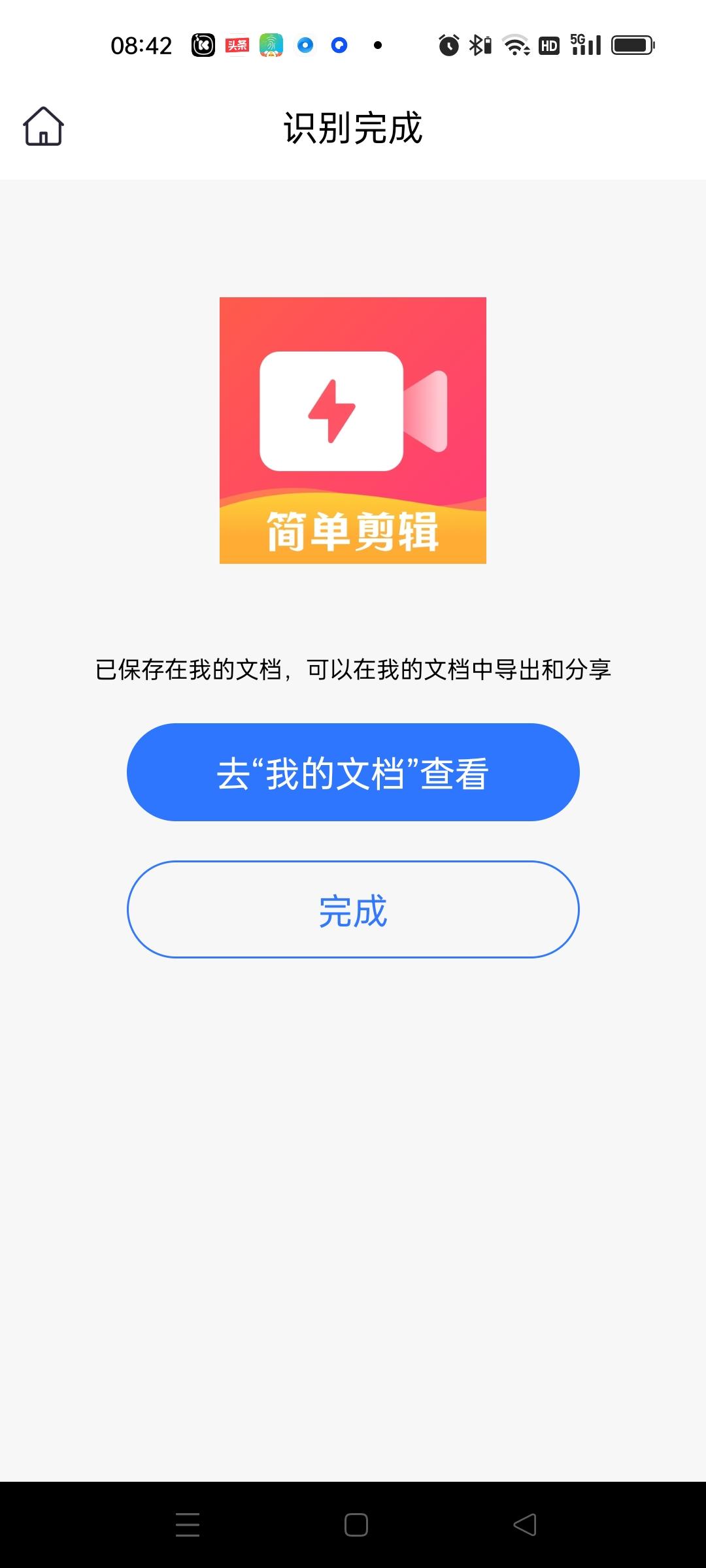Tap the alarm clock icon in the status bar
This screenshot has width=706, height=1568.
tap(448, 44)
